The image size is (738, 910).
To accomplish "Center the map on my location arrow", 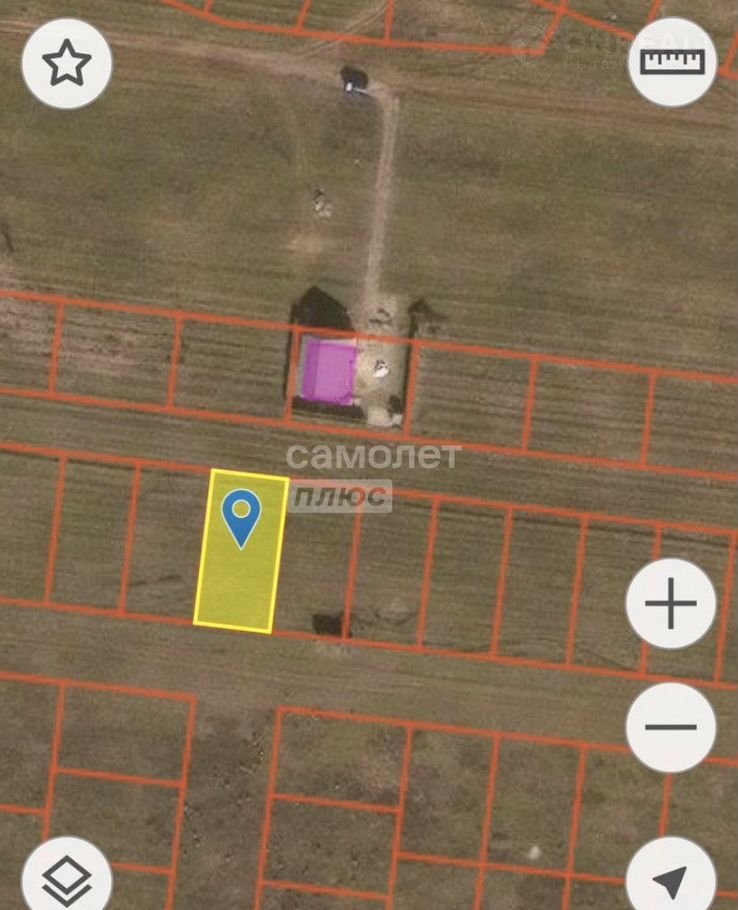I will [x=671, y=878].
